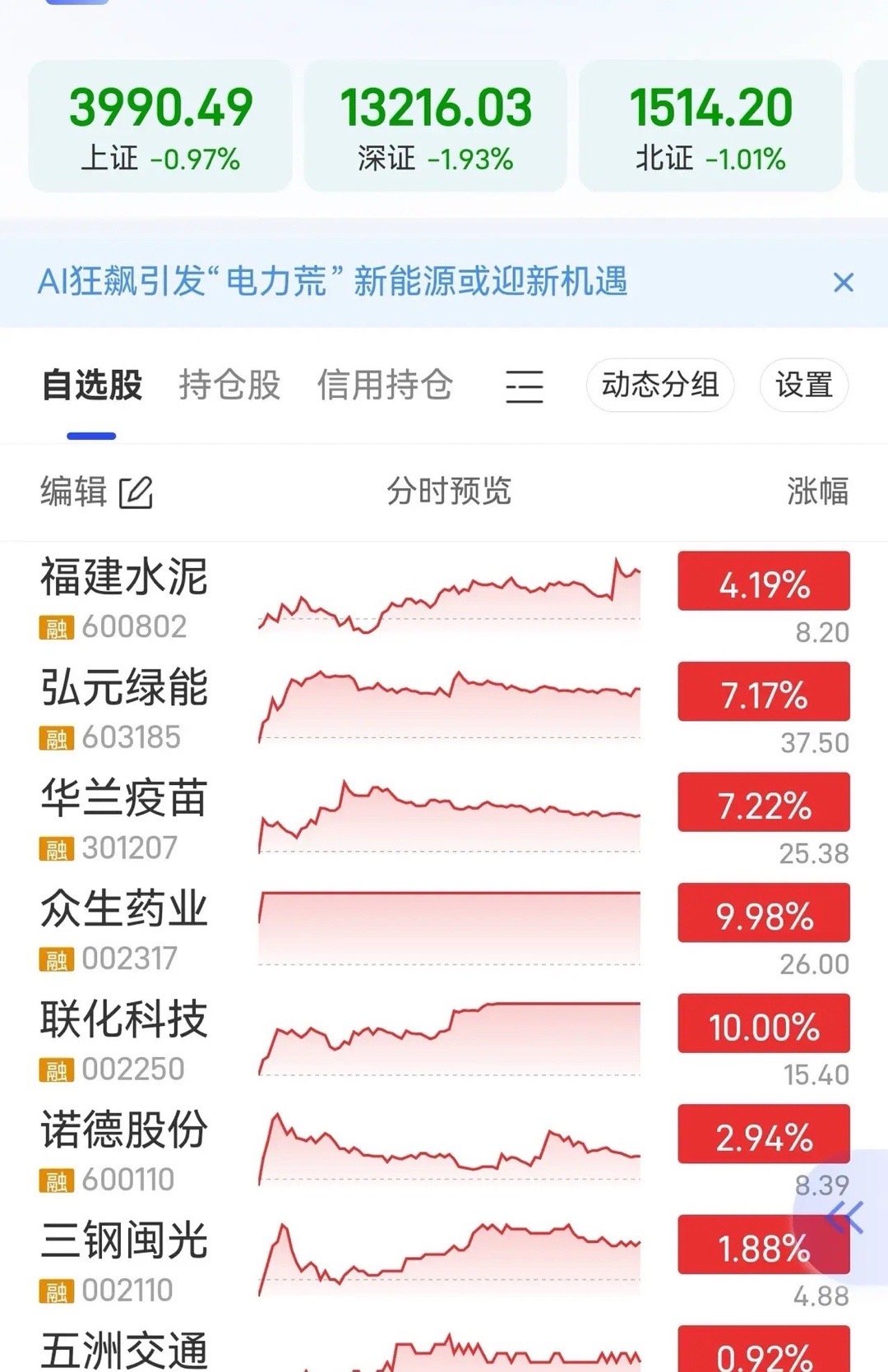Select the 上证 index card
Viewport: 888px width, 1372px height.
point(160,125)
